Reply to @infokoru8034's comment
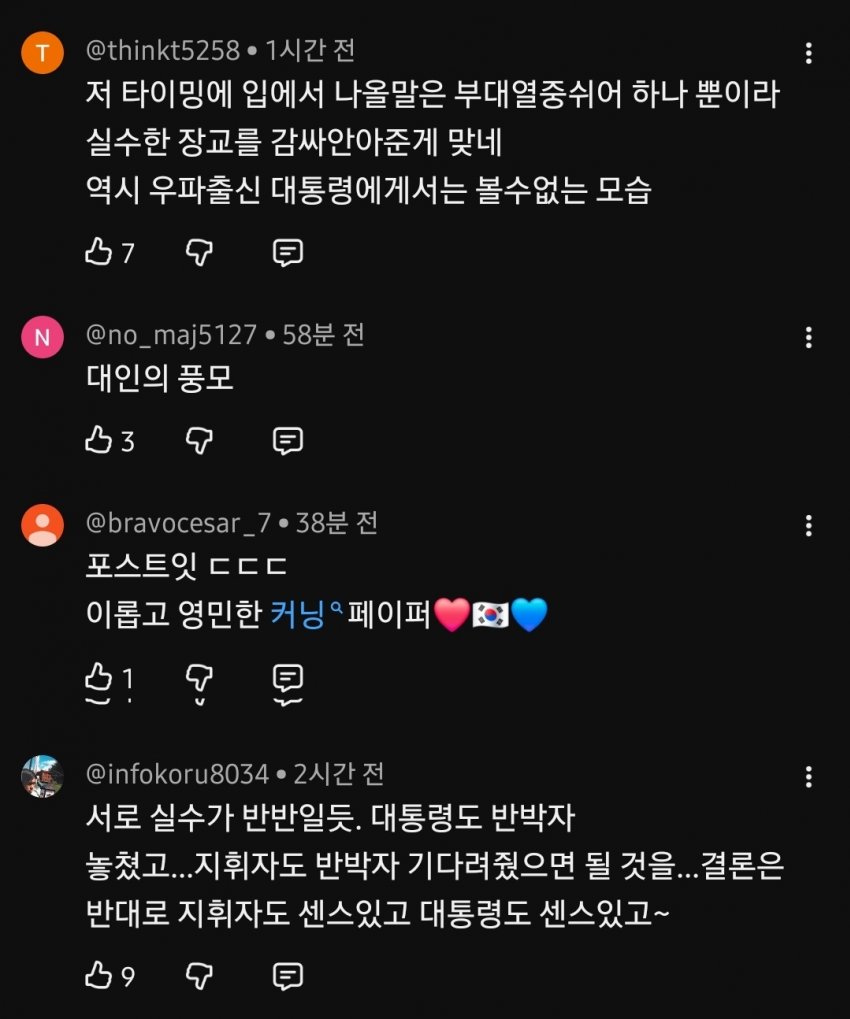Screen dimensions: 850x1019 [288, 975]
